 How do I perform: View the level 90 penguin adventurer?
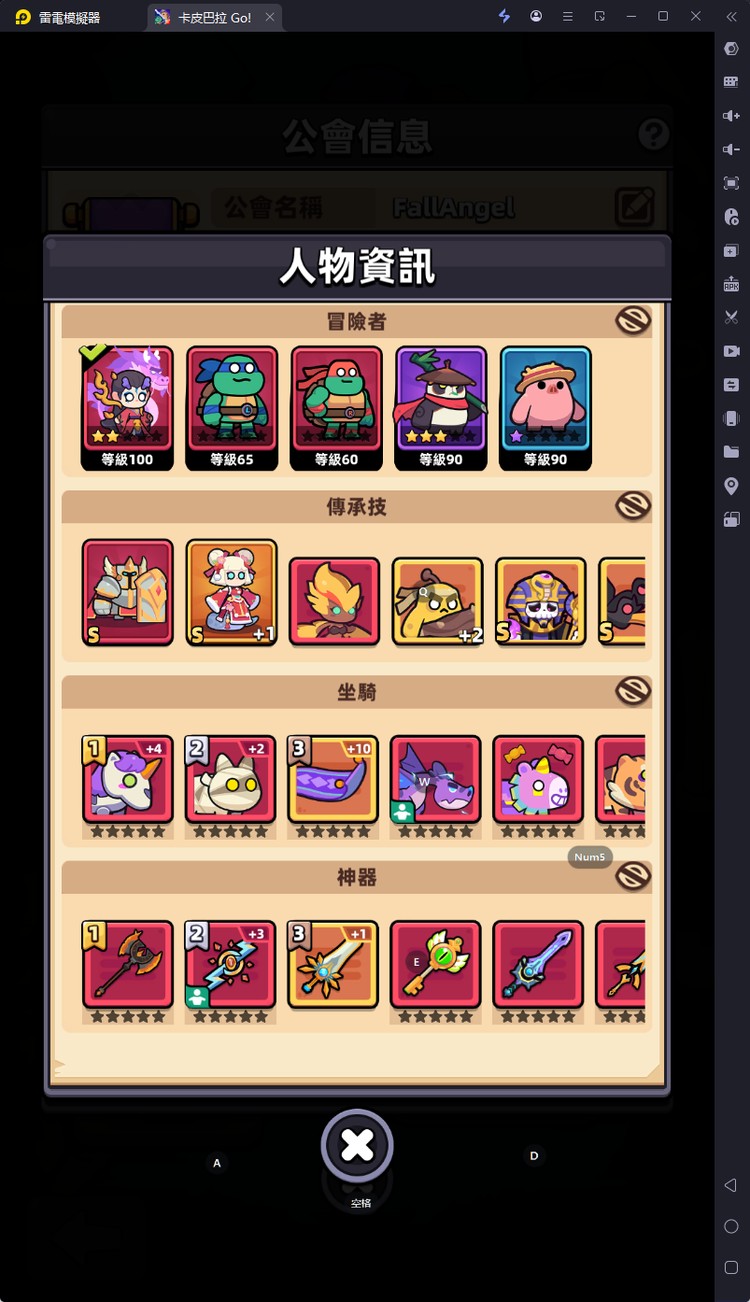point(441,400)
